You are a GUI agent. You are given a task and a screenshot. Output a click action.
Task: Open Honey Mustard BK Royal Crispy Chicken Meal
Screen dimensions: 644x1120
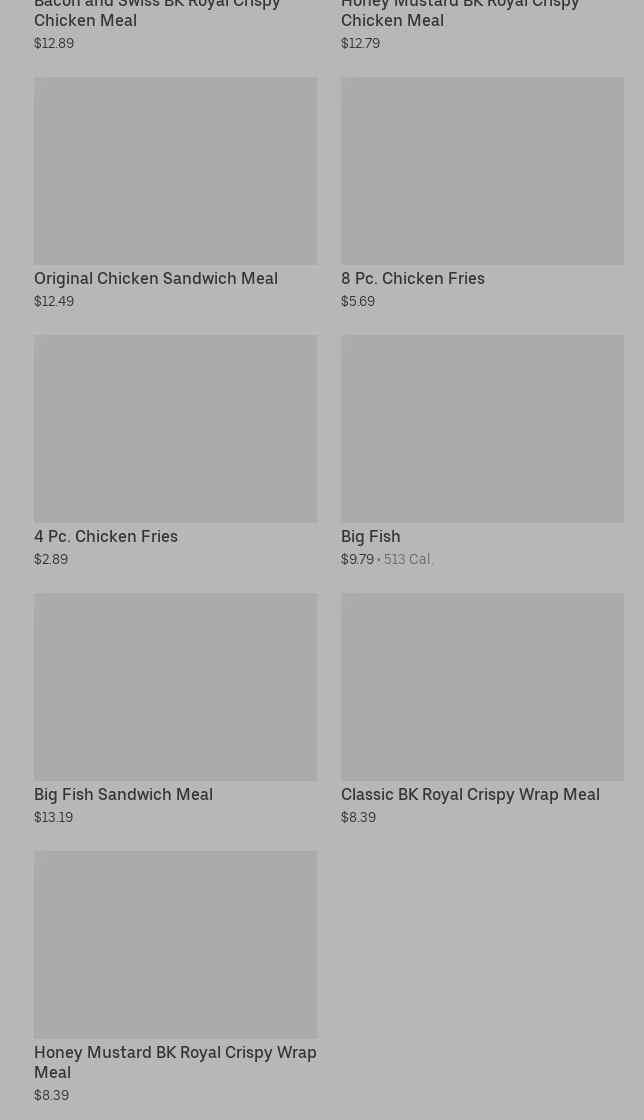[x=460, y=14]
